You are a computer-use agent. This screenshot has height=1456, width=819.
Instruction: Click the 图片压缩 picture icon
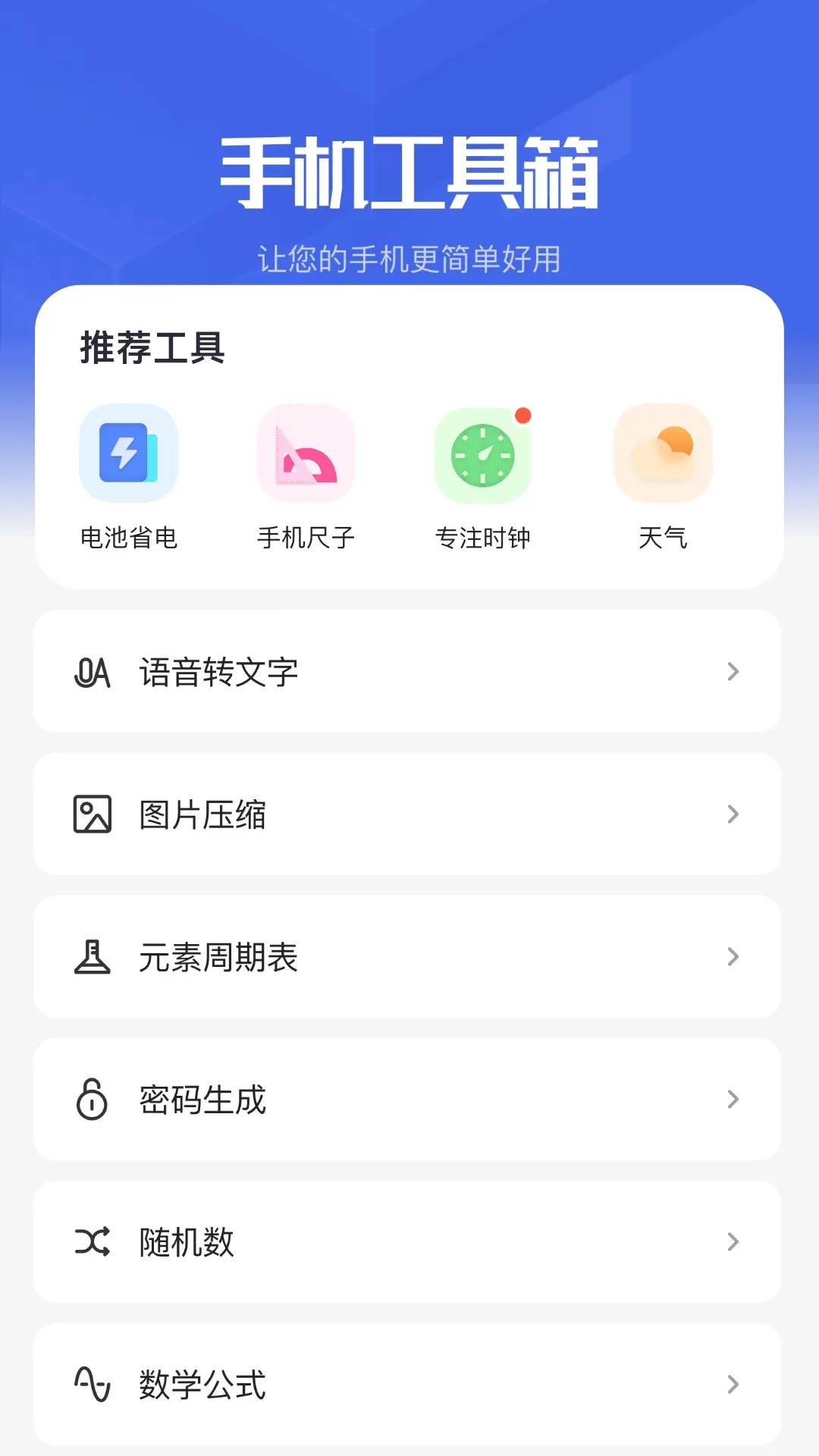(93, 814)
